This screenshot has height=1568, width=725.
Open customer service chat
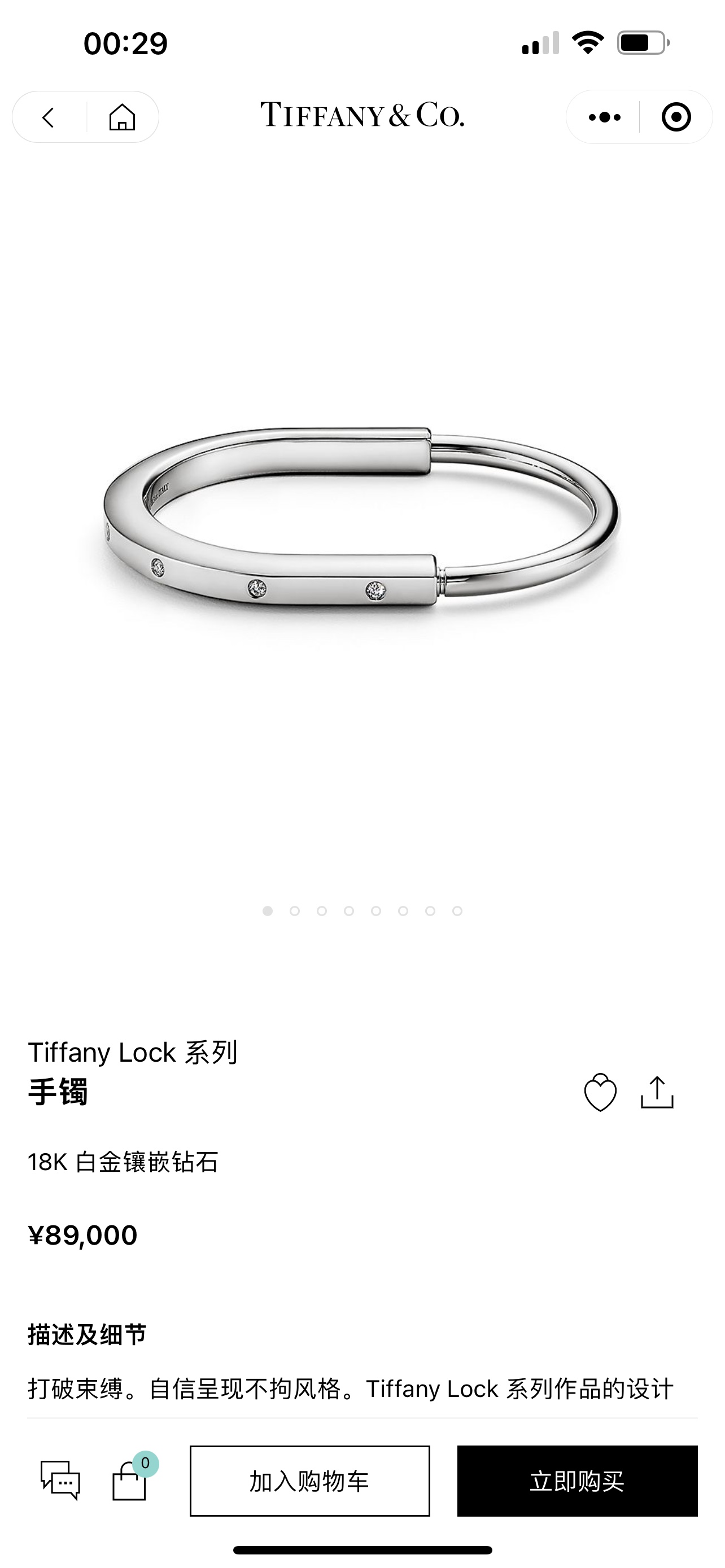[x=60, y=1480]
